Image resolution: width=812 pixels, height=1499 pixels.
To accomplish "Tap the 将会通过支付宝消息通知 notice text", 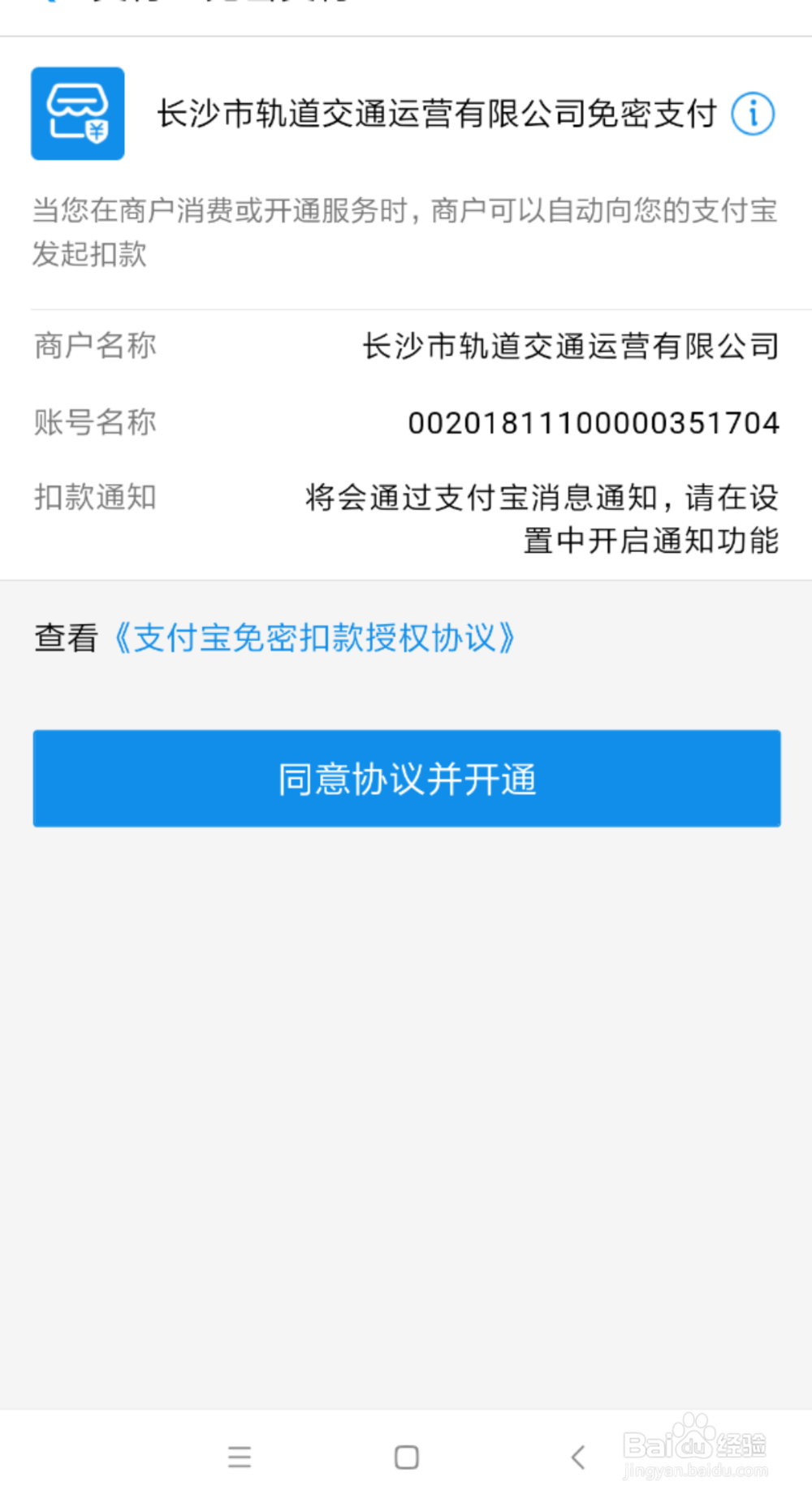I will click(x=540, y=499).
